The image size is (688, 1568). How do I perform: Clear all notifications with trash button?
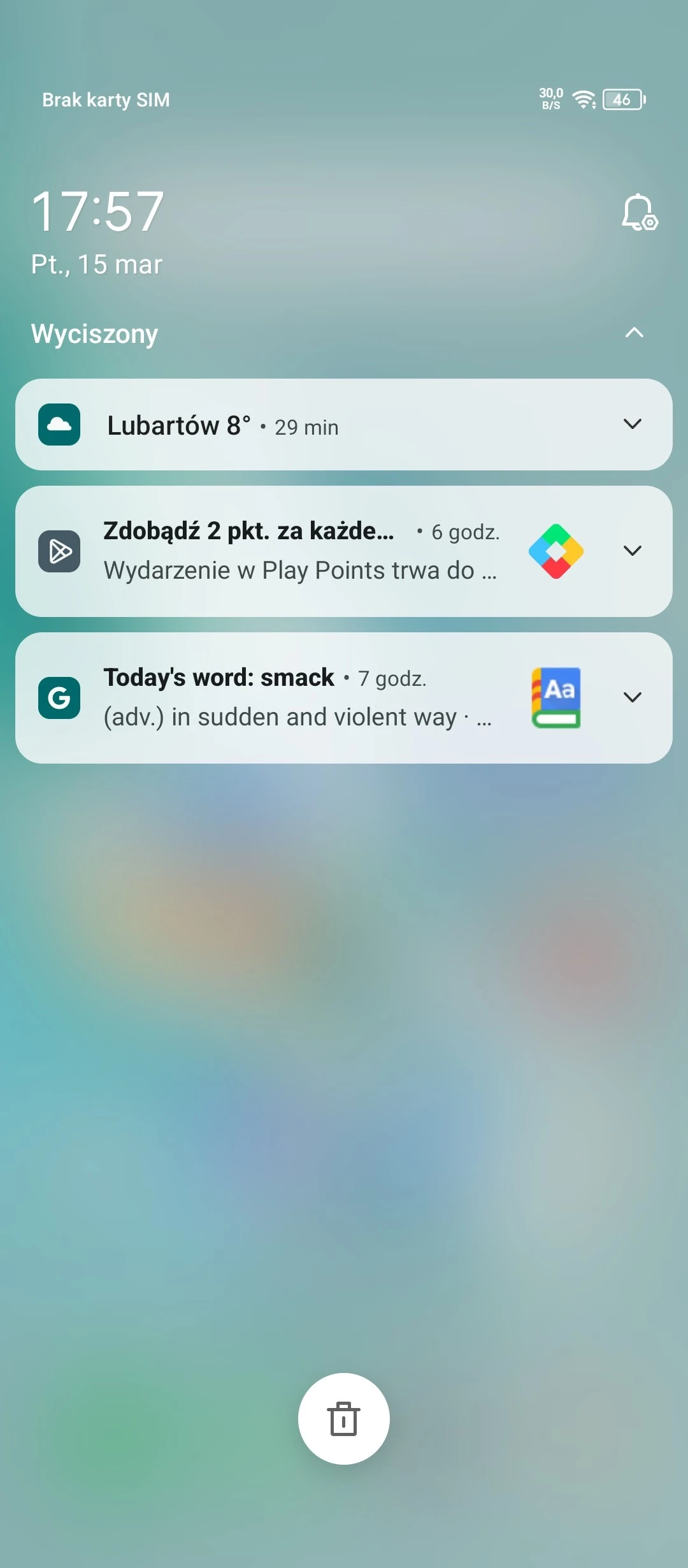[x=343, y=1419]
